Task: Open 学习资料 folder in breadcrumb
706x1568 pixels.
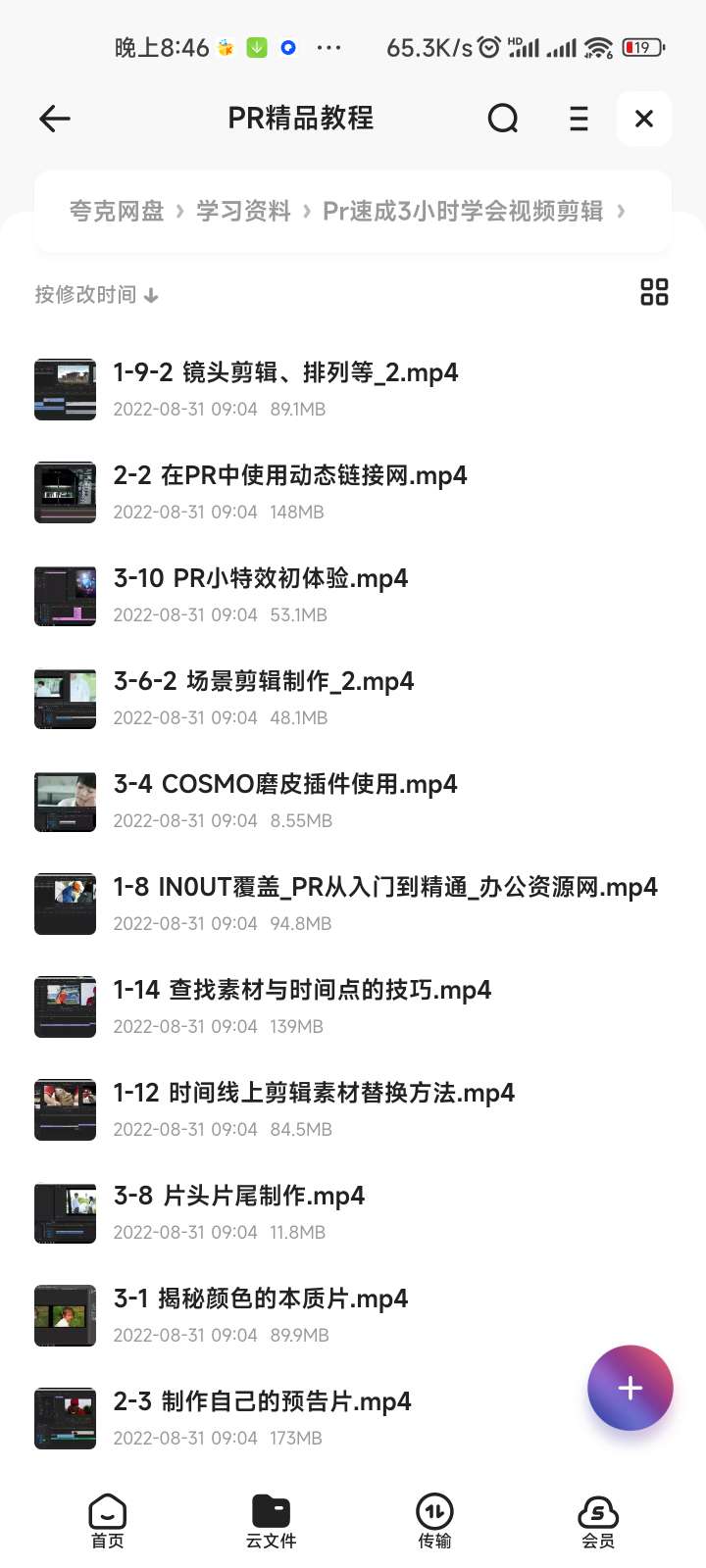Action: click(x=243, y=211)
